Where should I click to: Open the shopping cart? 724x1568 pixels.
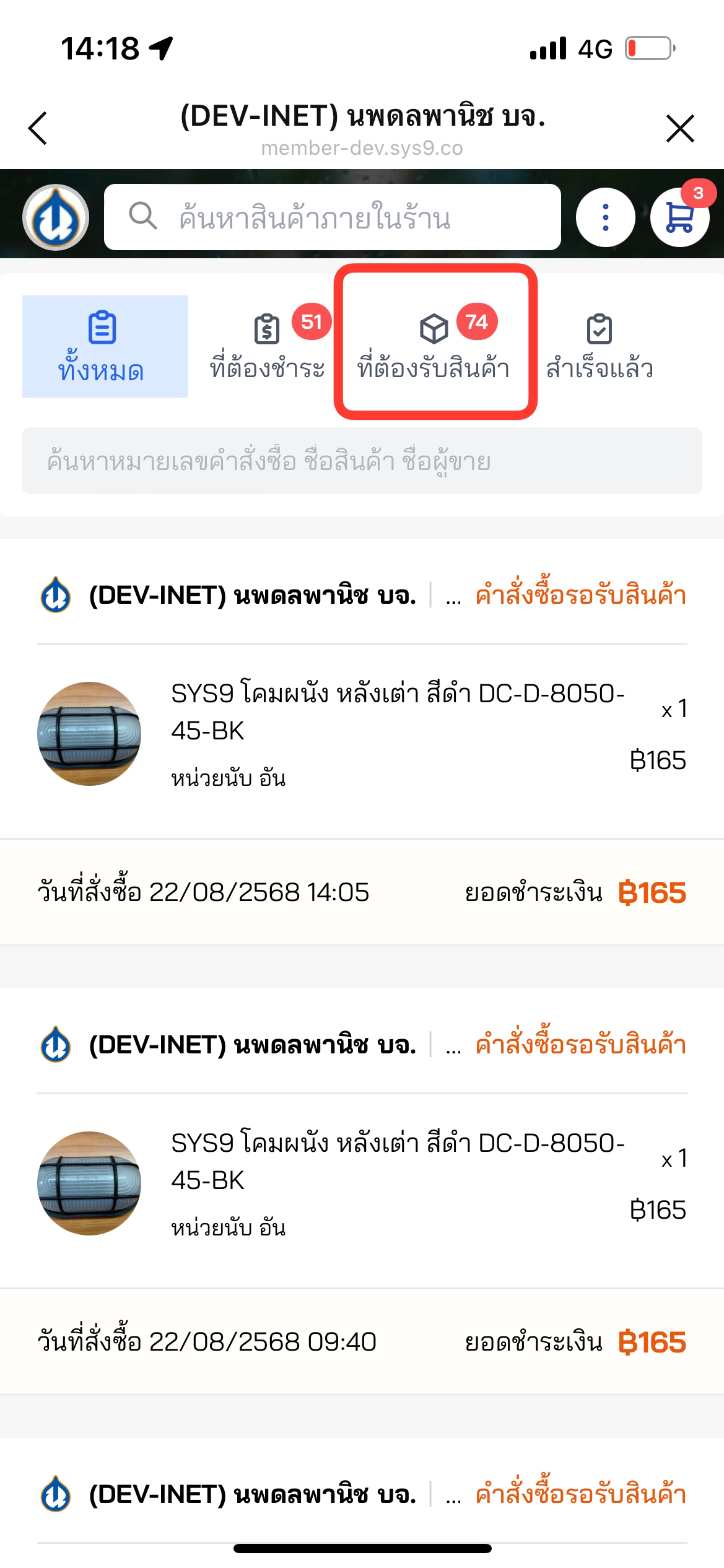tap(679, 217)
